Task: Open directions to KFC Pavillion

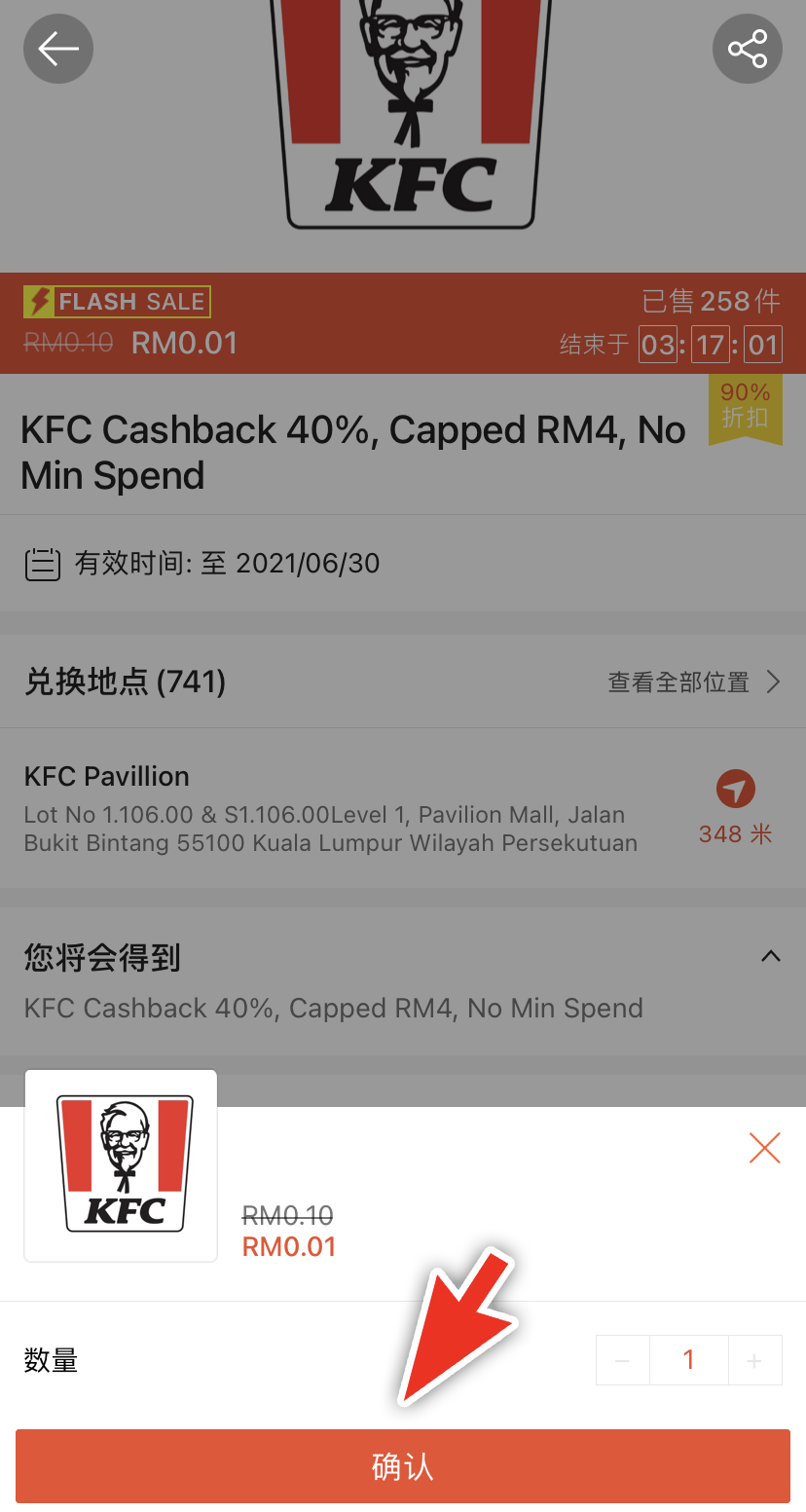Action: click(736, 790)
